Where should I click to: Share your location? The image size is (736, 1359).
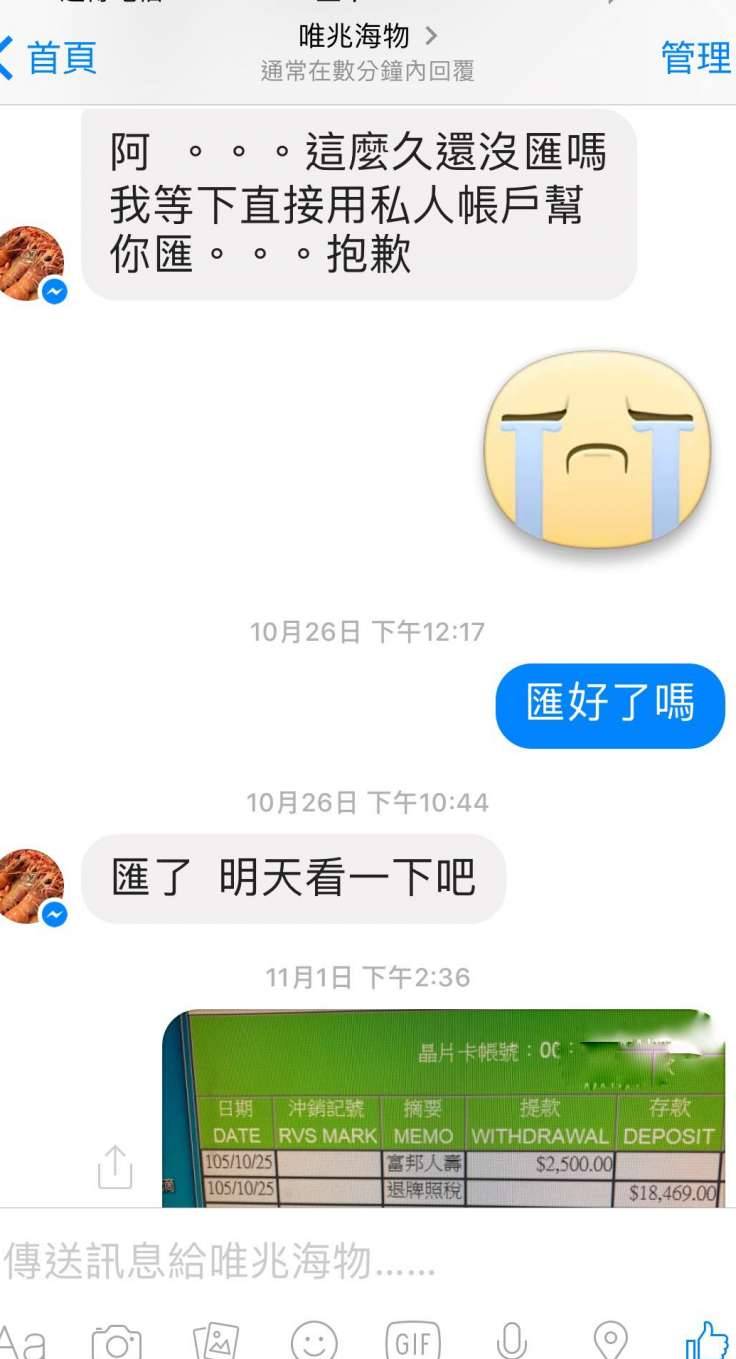pyautogui.click(x=610, y=1340)
